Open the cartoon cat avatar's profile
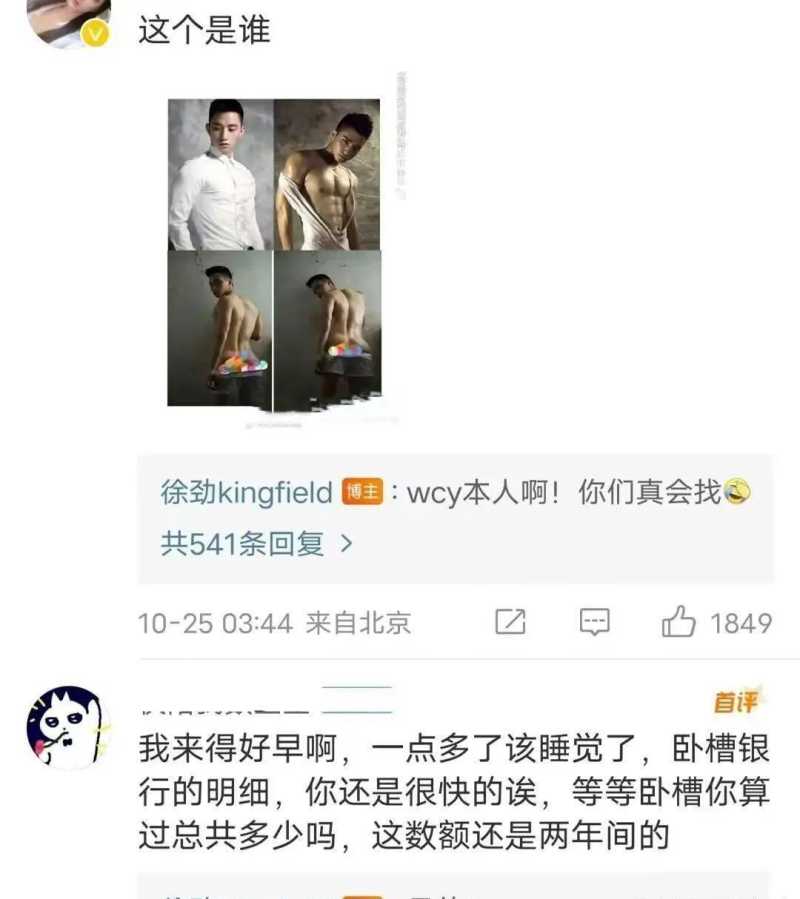Image resolution: width=800 pixels, height=899 pixels. point(64,727)
